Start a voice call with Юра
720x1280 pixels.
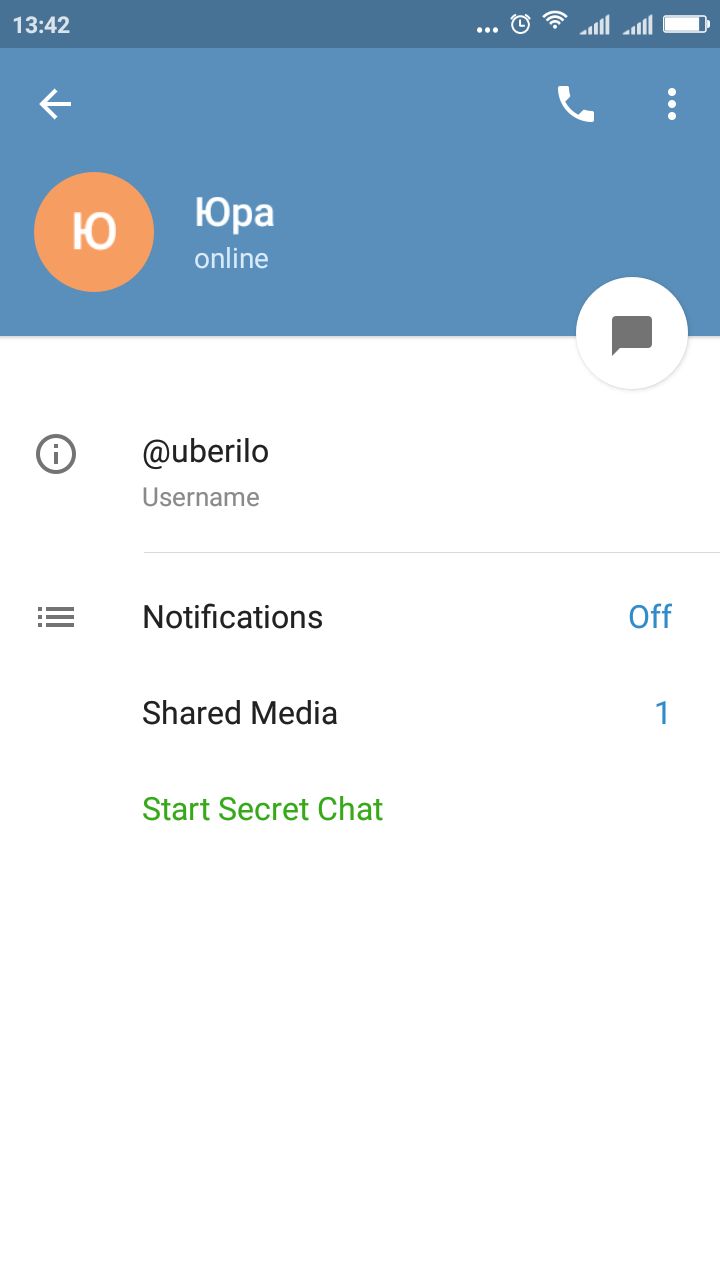[x=576, y=104]
